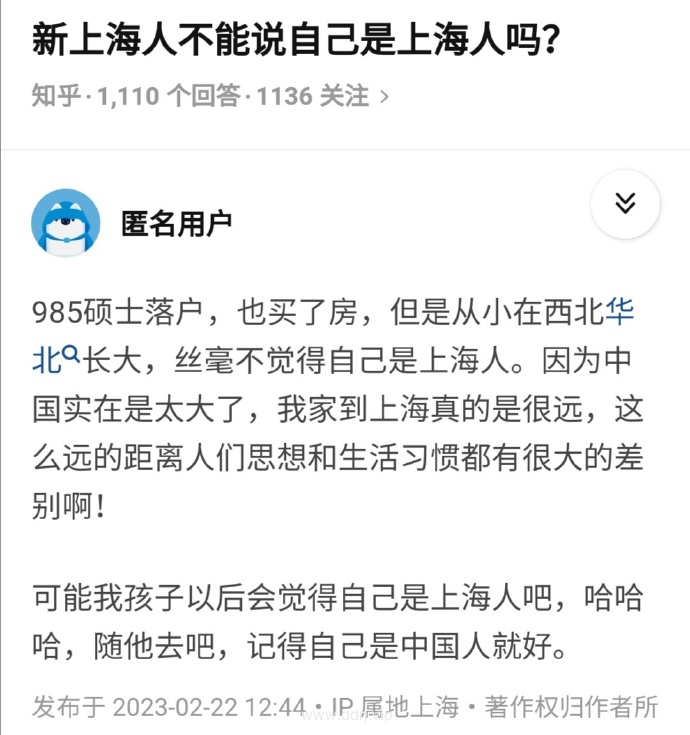The image size is (690, 735).
Task: Open the 匿名用户 avatar
Action: (x=66, y=222)
